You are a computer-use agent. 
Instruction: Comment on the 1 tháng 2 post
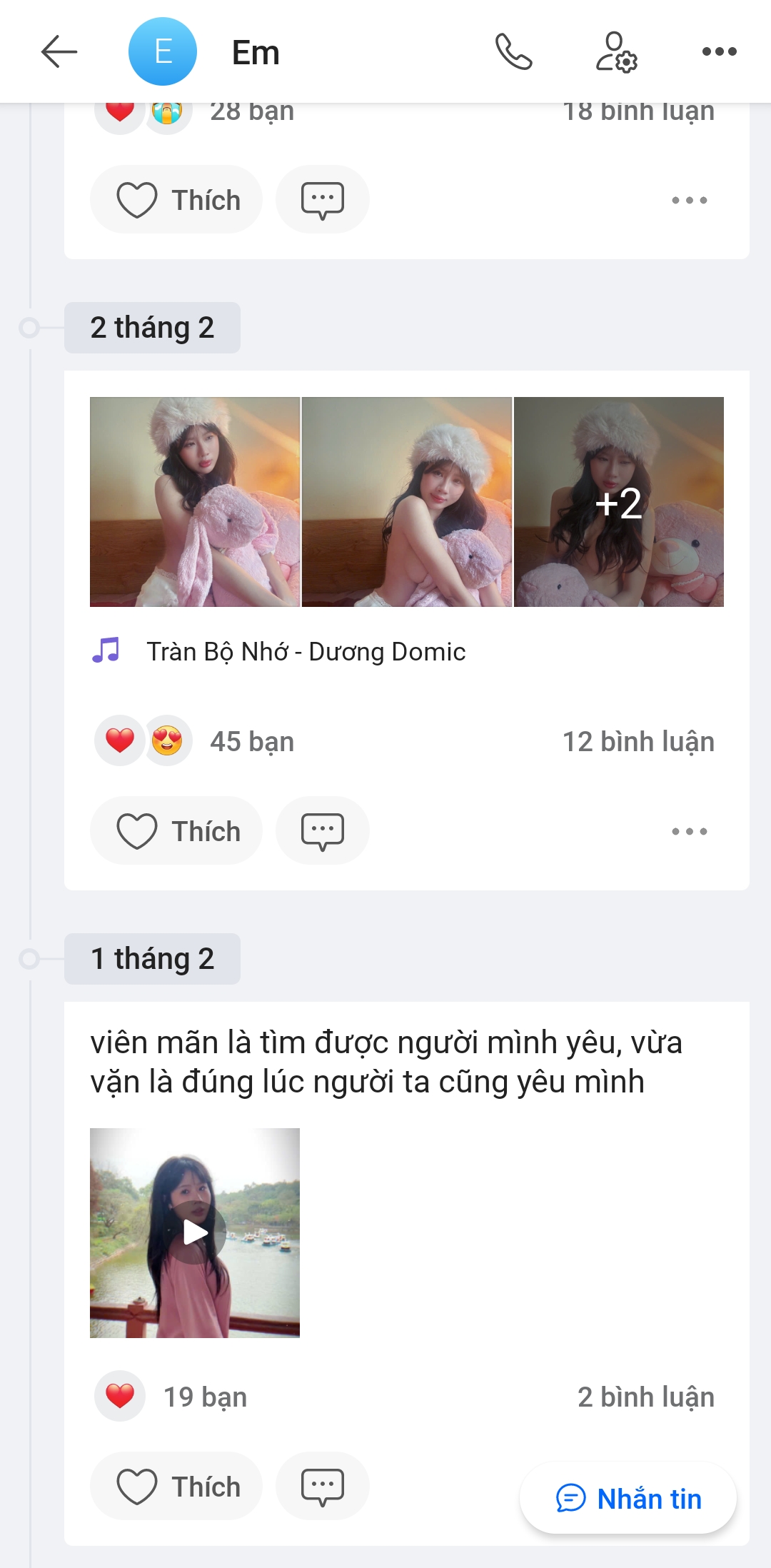pyautogui.click(x=323, y=1487)
